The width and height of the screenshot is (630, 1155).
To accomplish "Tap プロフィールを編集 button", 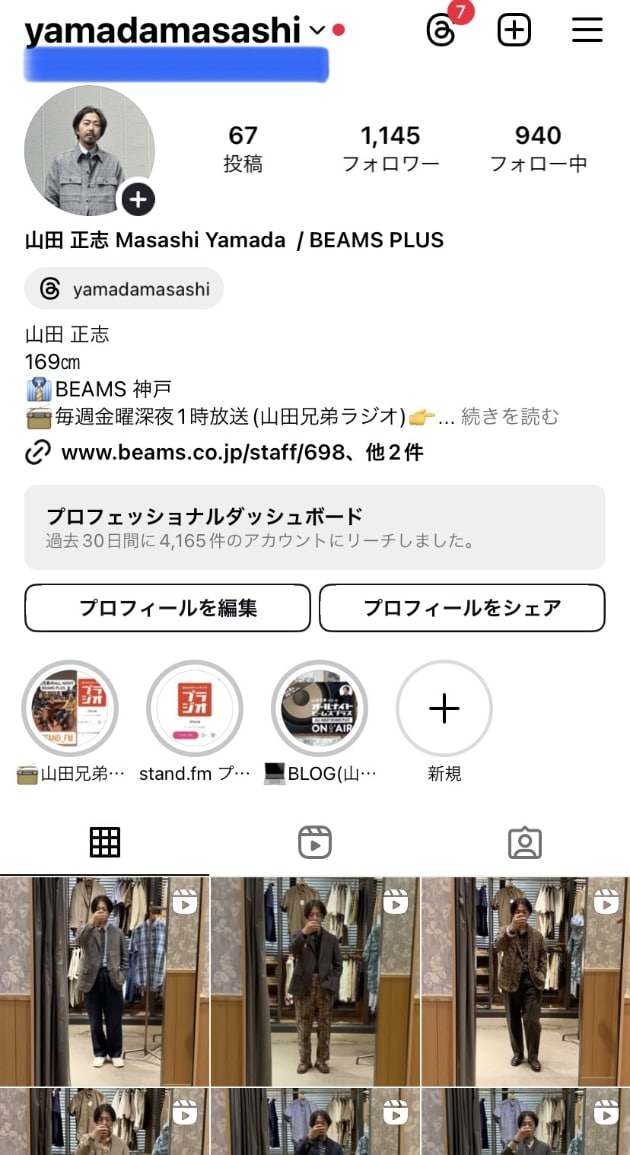I will point(167,608).
